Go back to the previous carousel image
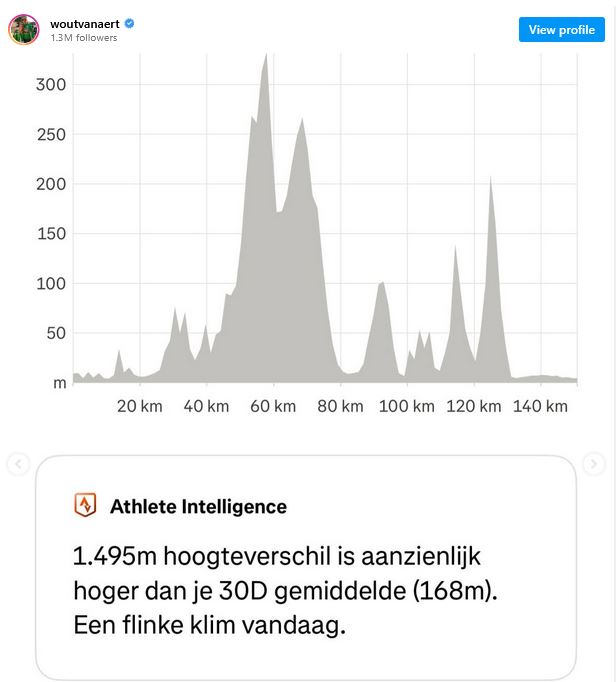 [17, 464]
